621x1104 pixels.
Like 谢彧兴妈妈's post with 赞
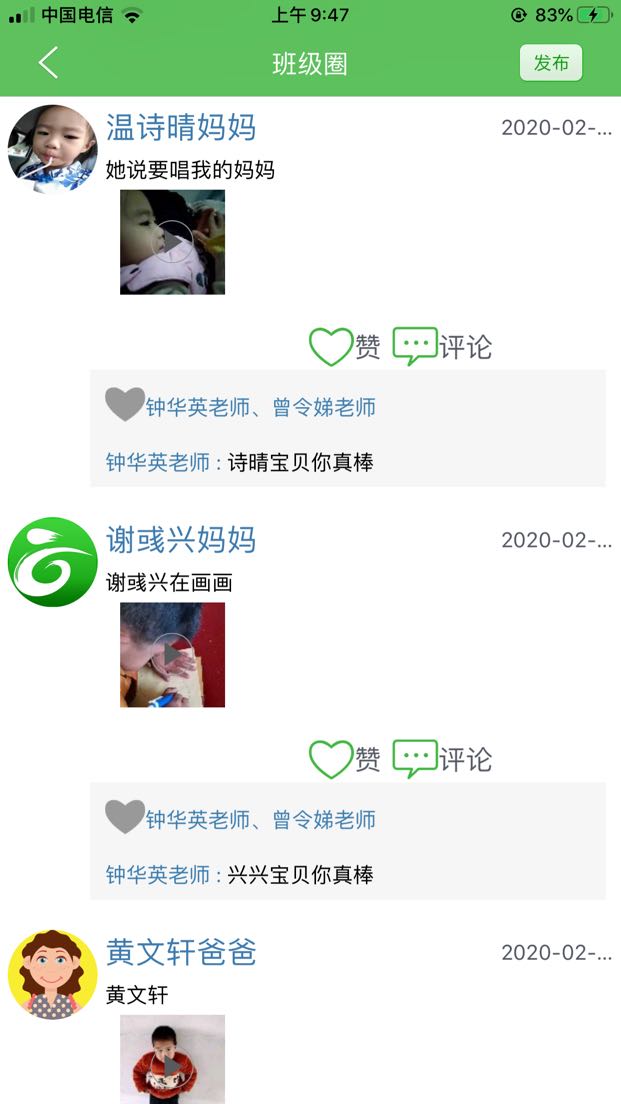coord(344,759)
